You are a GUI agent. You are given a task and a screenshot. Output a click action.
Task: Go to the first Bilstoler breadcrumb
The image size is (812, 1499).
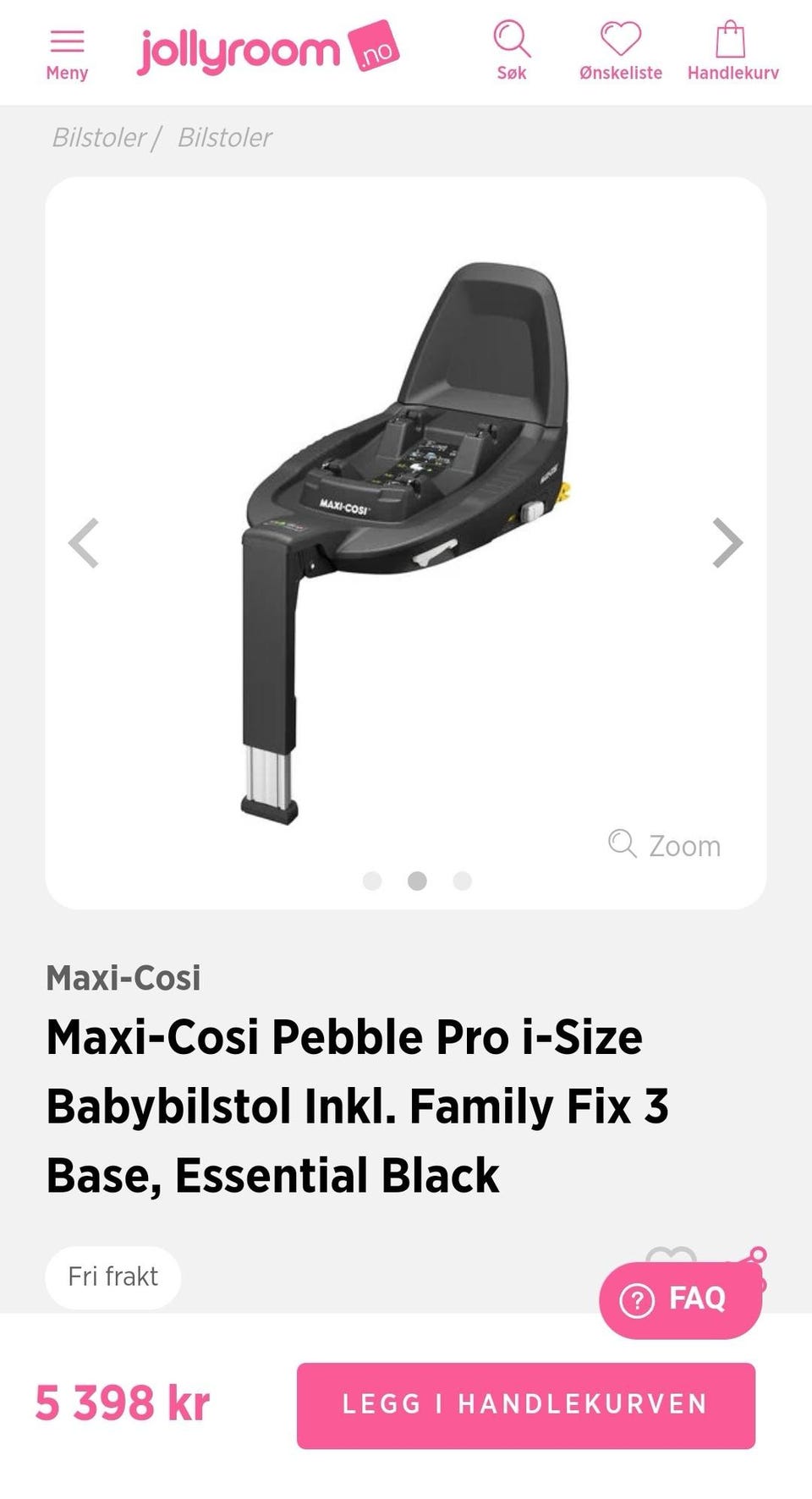[x=99, y=137]
